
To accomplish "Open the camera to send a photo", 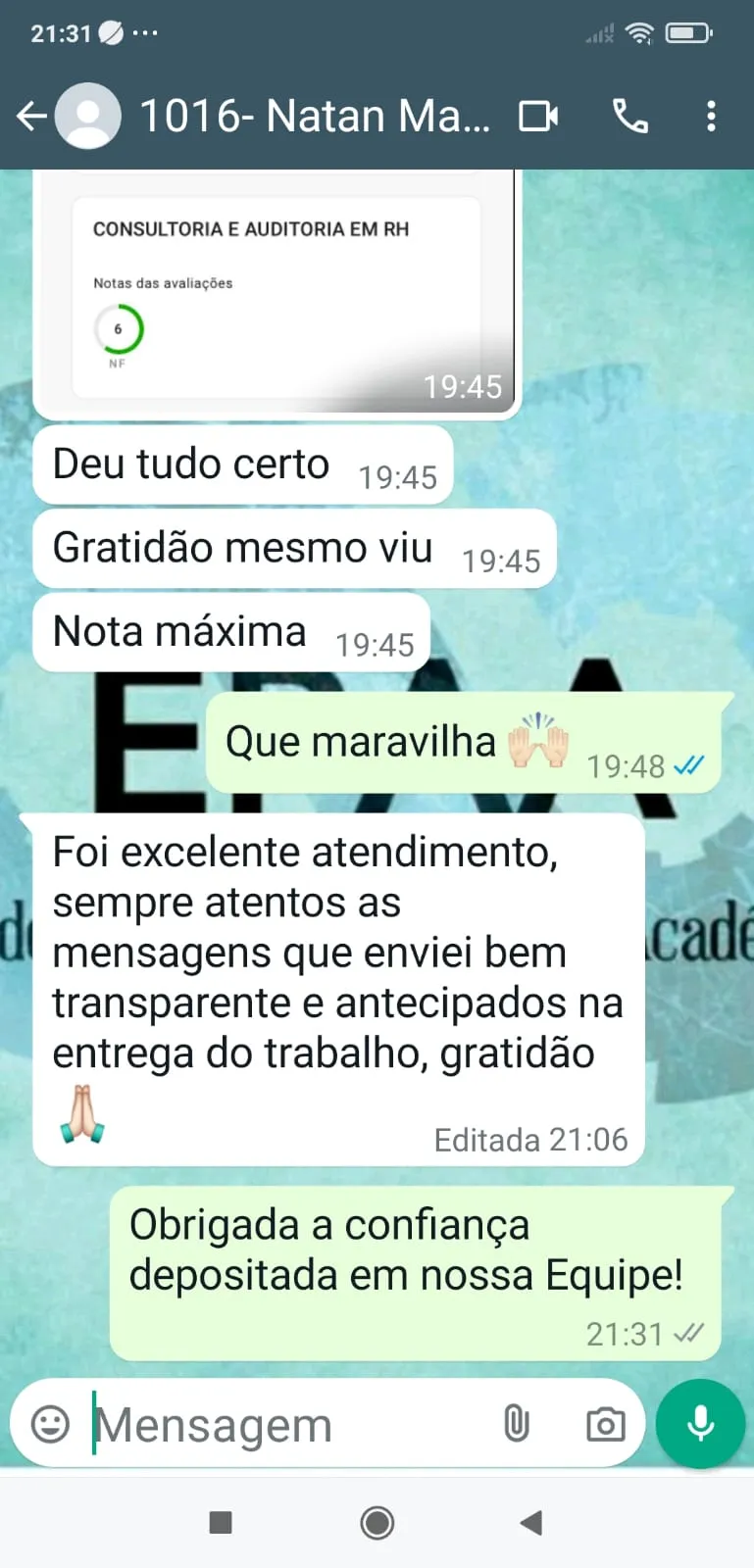I will [605, 1424].
